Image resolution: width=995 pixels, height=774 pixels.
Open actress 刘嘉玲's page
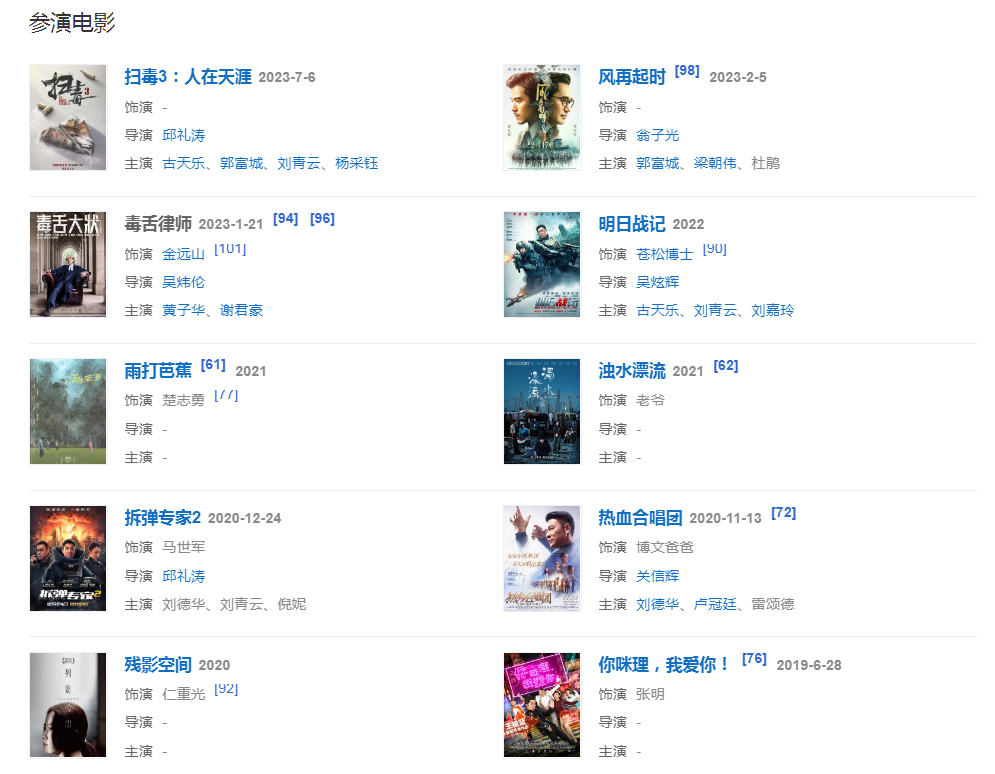click(x=772, y=310)
